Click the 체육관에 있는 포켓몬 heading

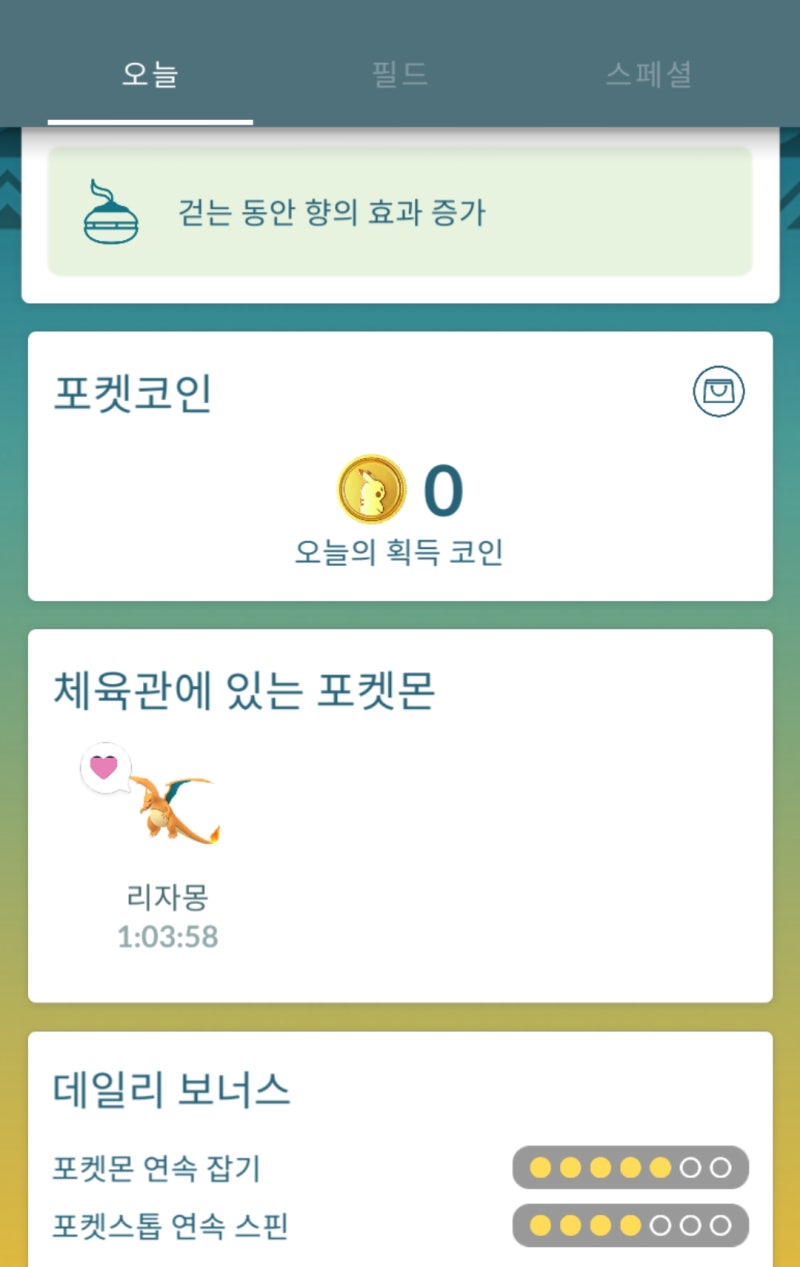coord(243,690)
